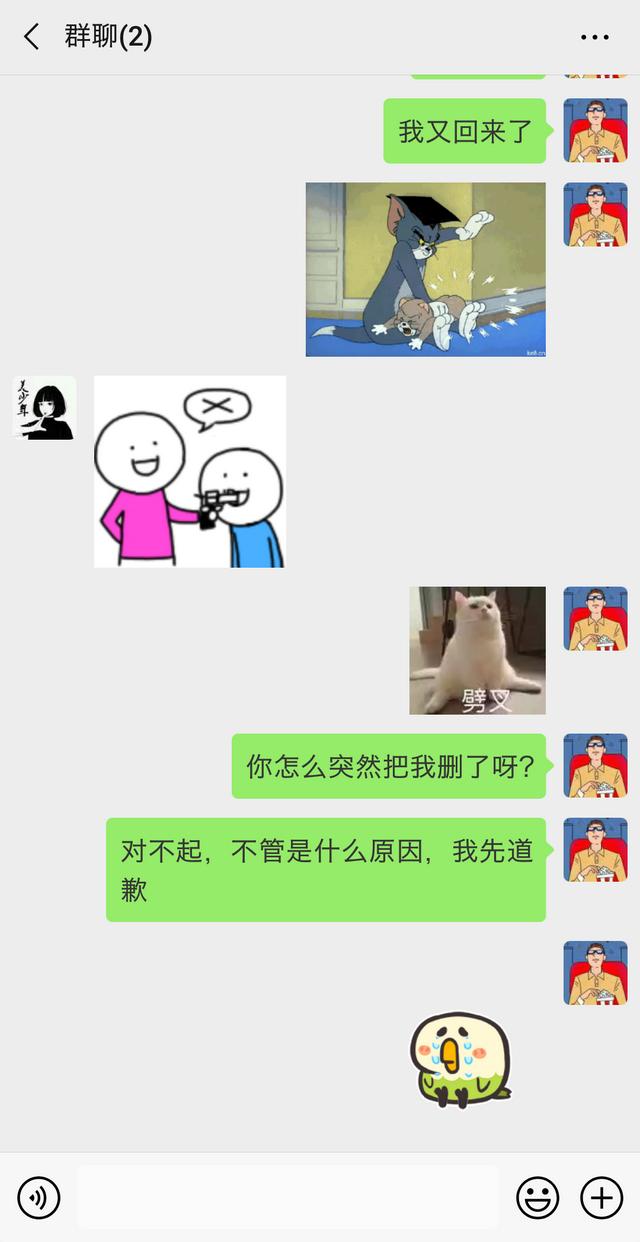Switch to voice message input
Viewport: 640px width, 1242px height.
(39, 1197)
